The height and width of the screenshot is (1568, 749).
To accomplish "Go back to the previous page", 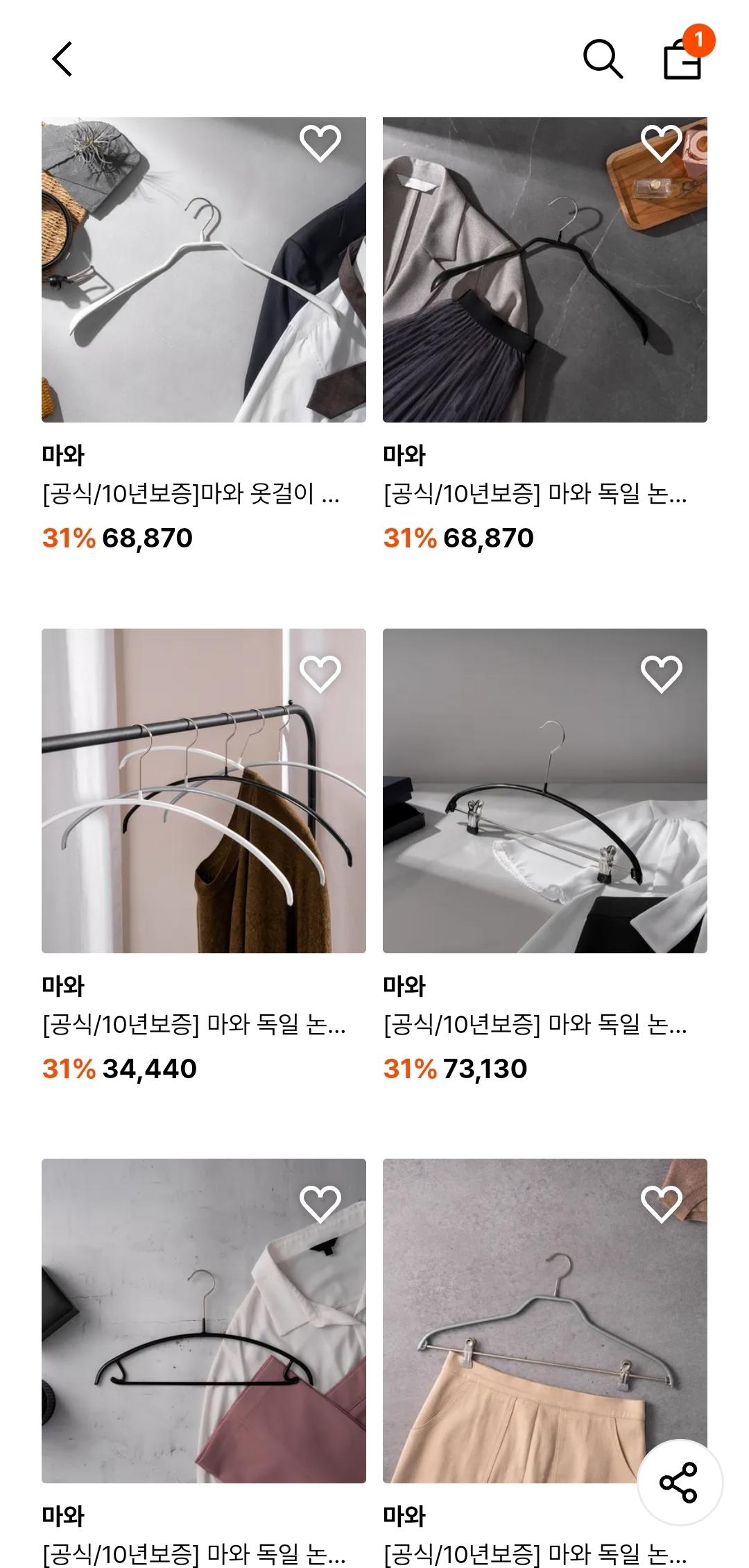I will coord(62,59).
